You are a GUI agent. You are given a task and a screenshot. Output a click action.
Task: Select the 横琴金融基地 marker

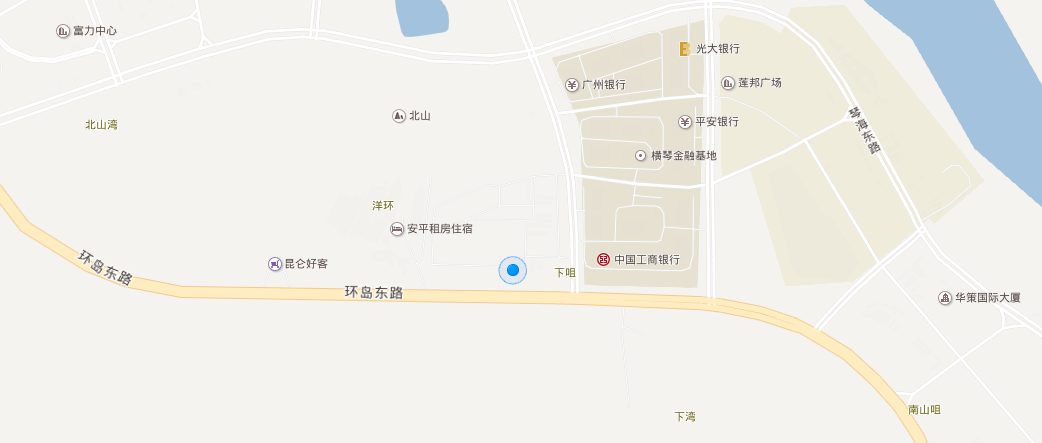click(x=641, y=156)
